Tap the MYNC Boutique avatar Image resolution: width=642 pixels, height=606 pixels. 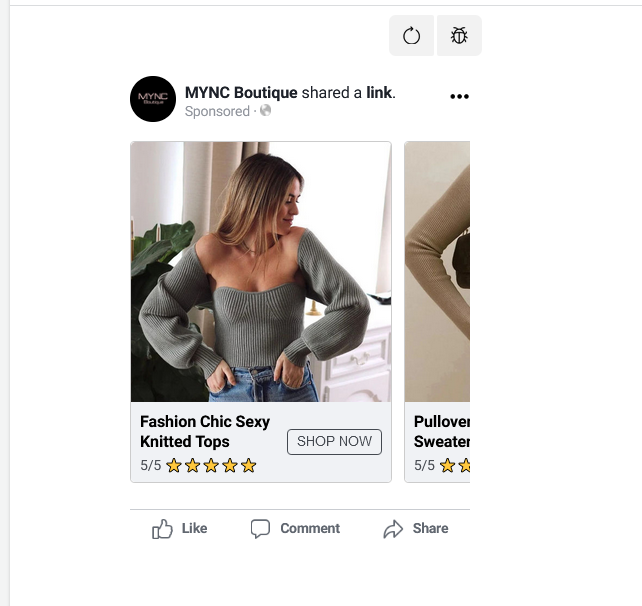[x=153, y=99]
